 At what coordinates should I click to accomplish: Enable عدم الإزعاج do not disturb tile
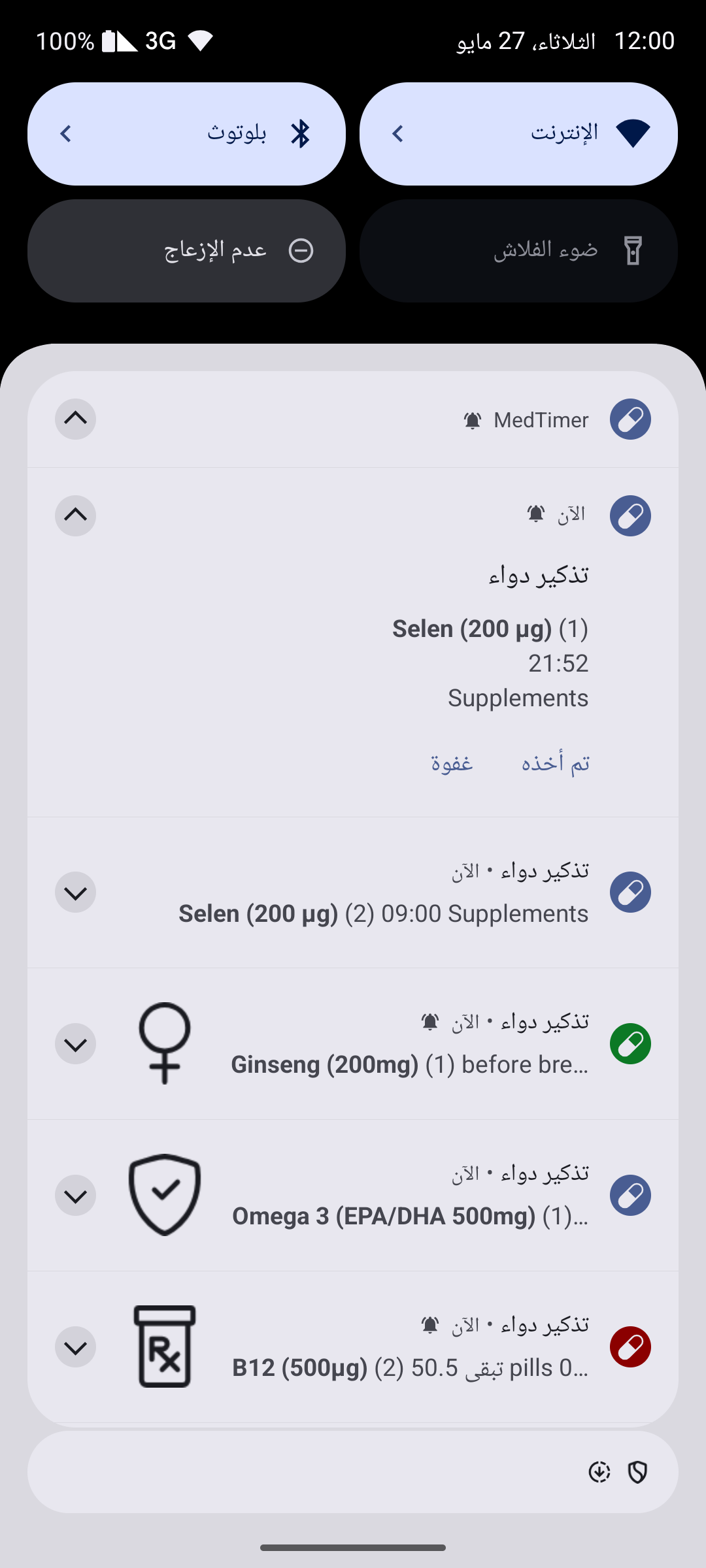coord(186,251)
